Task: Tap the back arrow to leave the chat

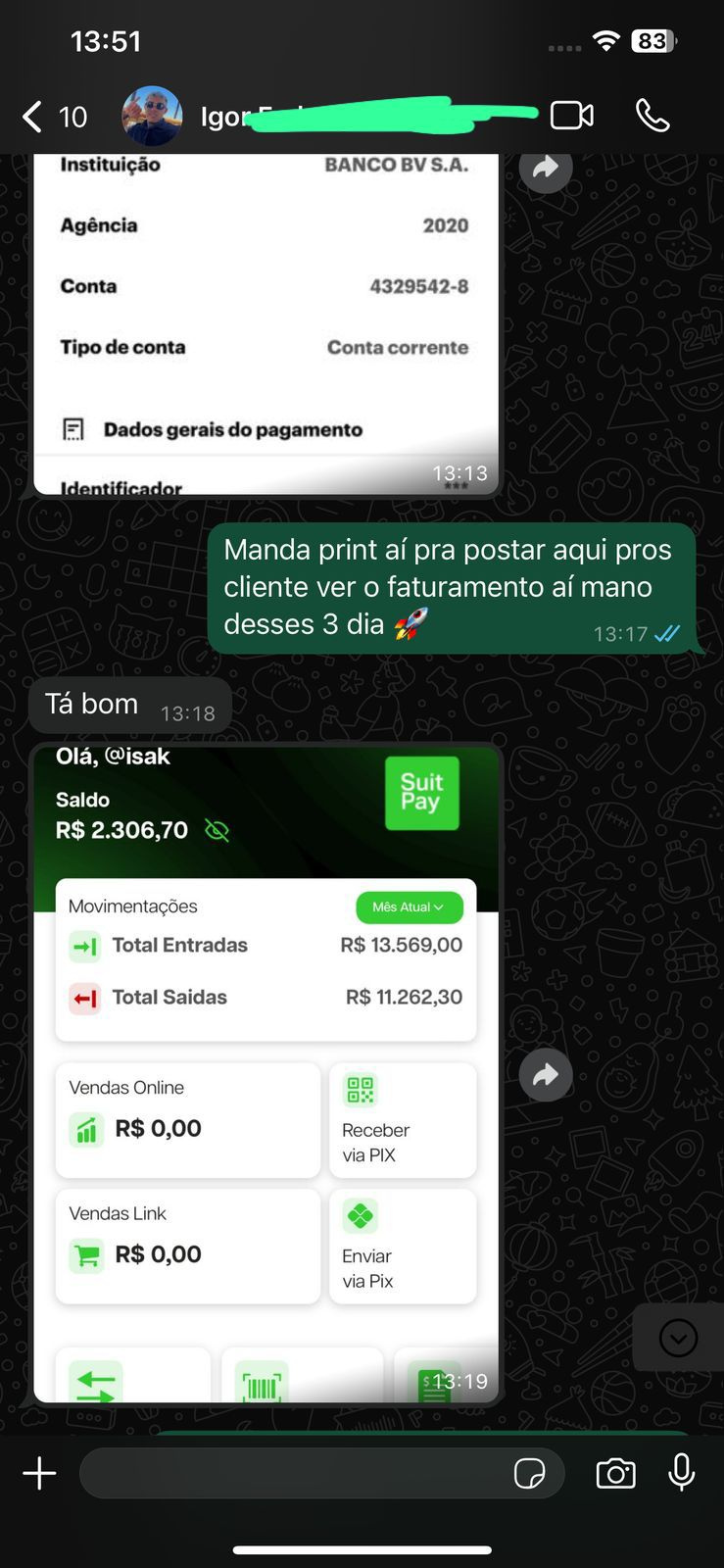Action: click(x=31, y=116)
